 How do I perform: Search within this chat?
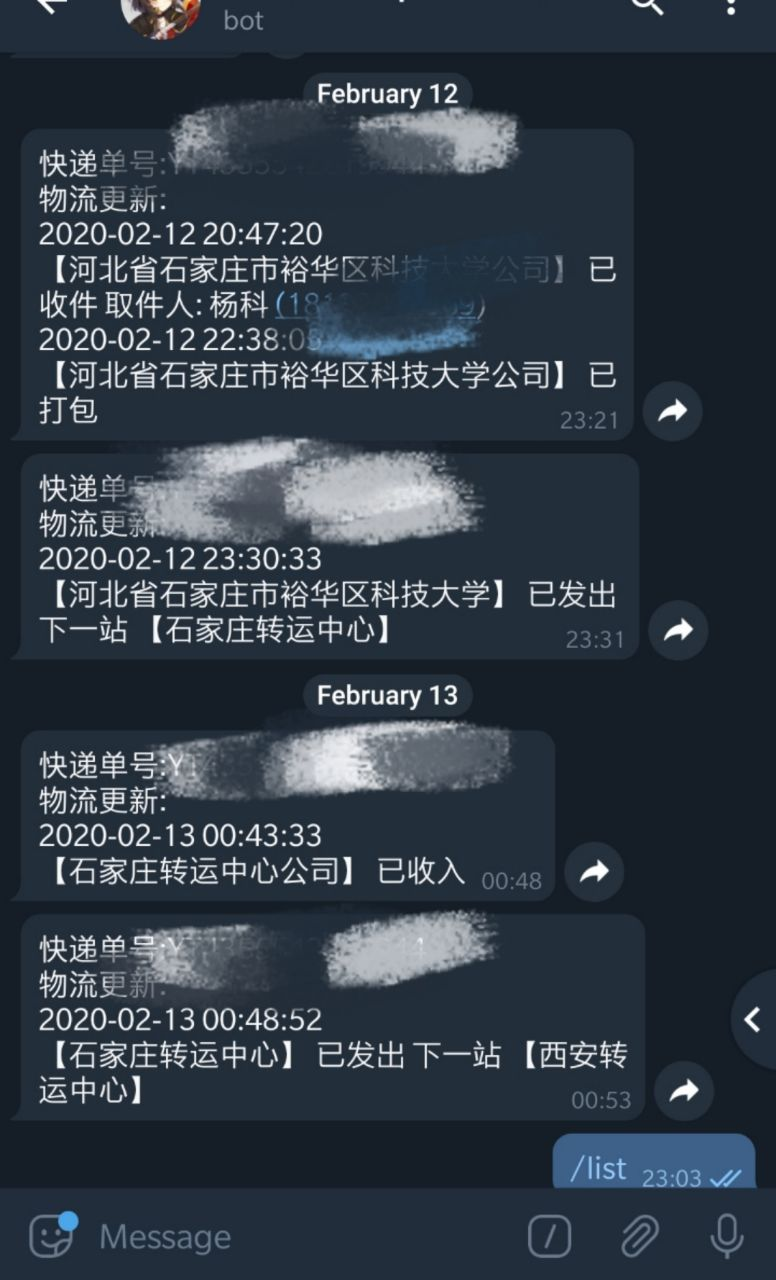(647, 6)
